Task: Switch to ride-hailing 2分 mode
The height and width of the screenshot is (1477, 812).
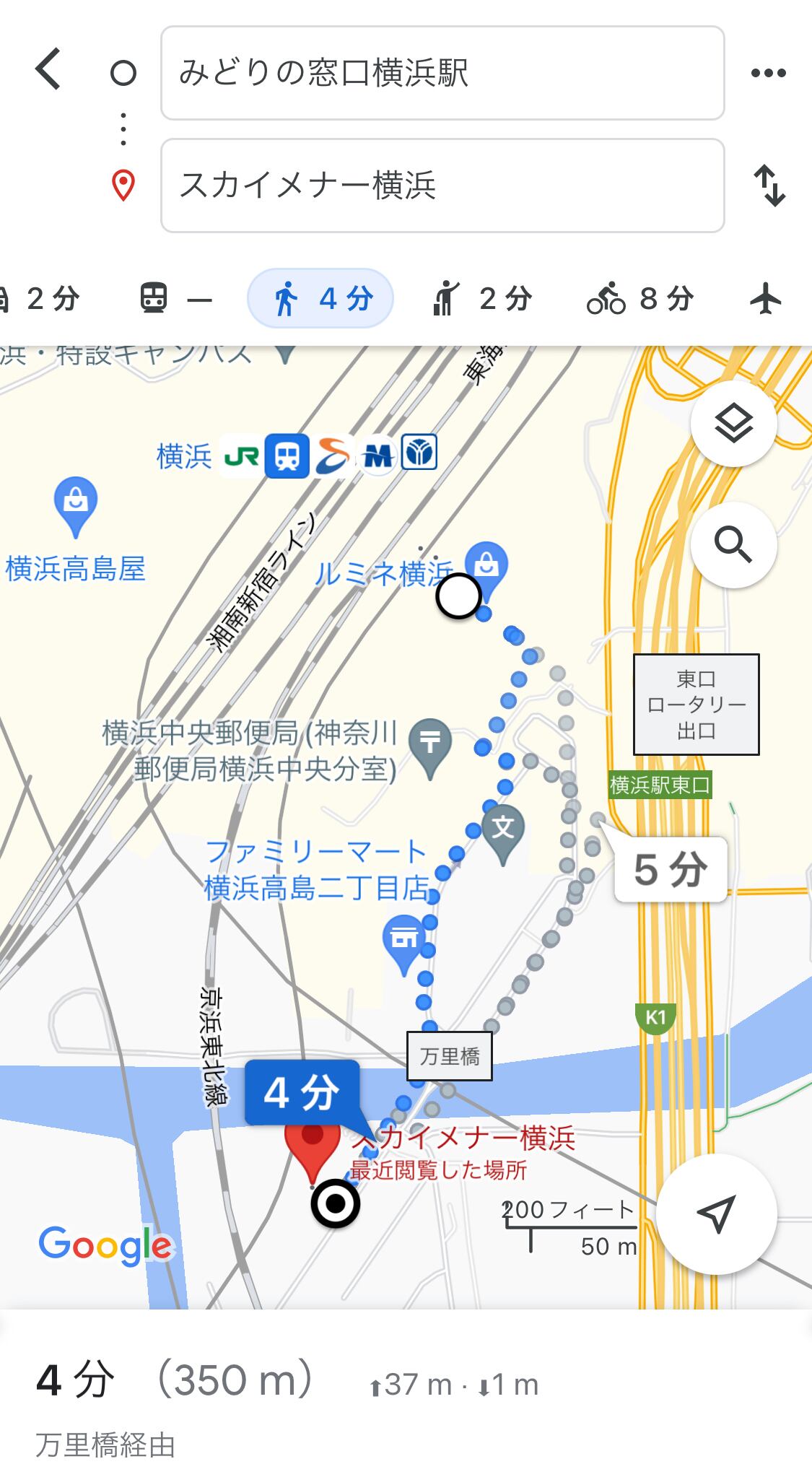Action: pos(482,298)
